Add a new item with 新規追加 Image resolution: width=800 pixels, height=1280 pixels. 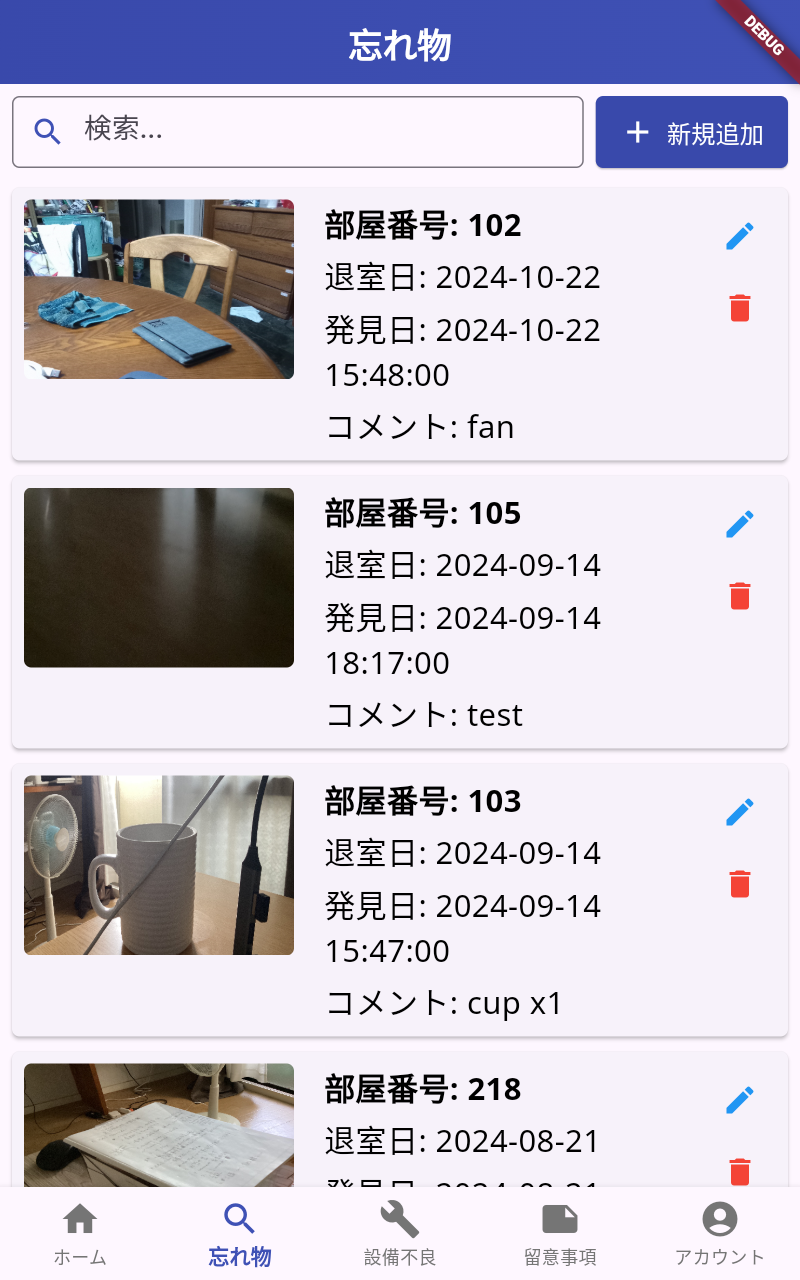pyautogui.click(x=691, y=133)
